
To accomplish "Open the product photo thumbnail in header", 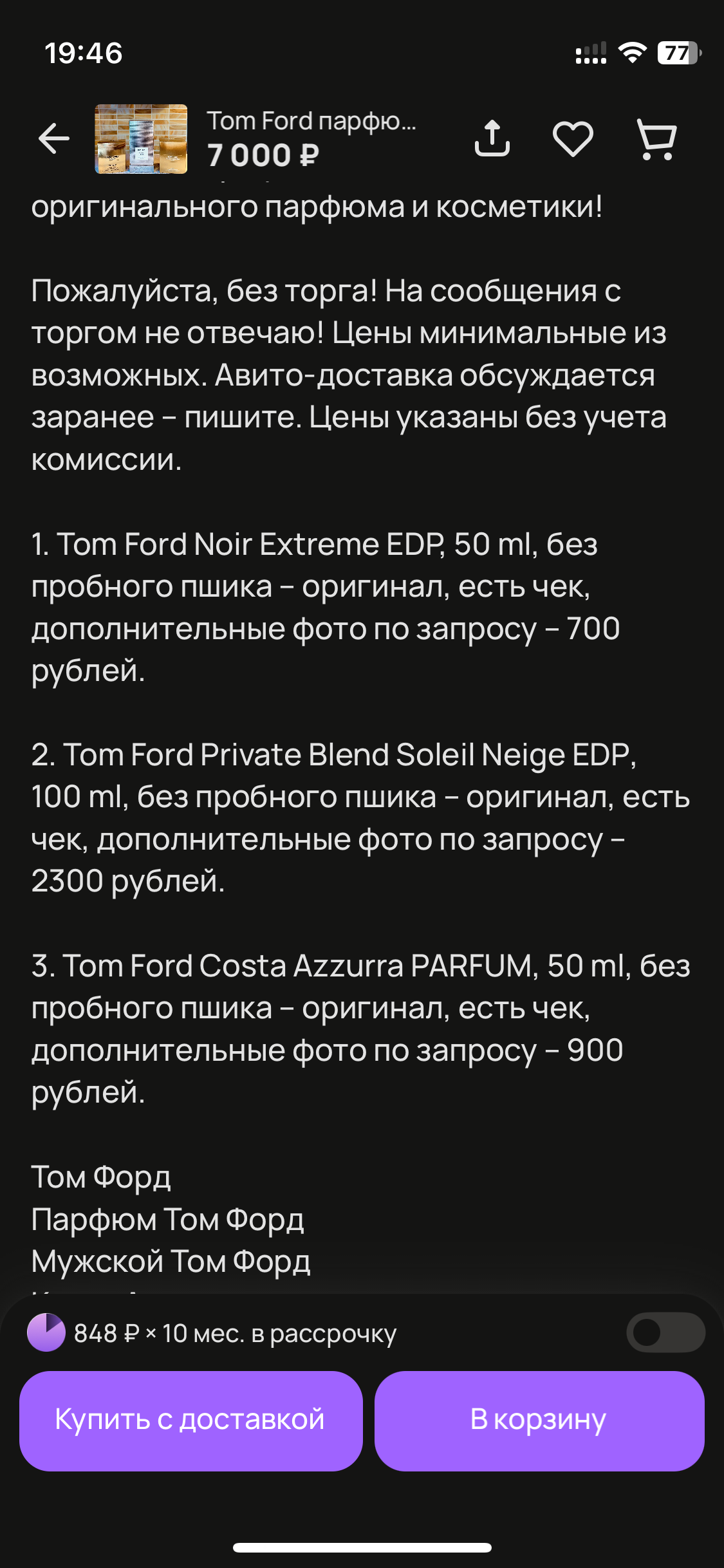I will click(141, 139).
